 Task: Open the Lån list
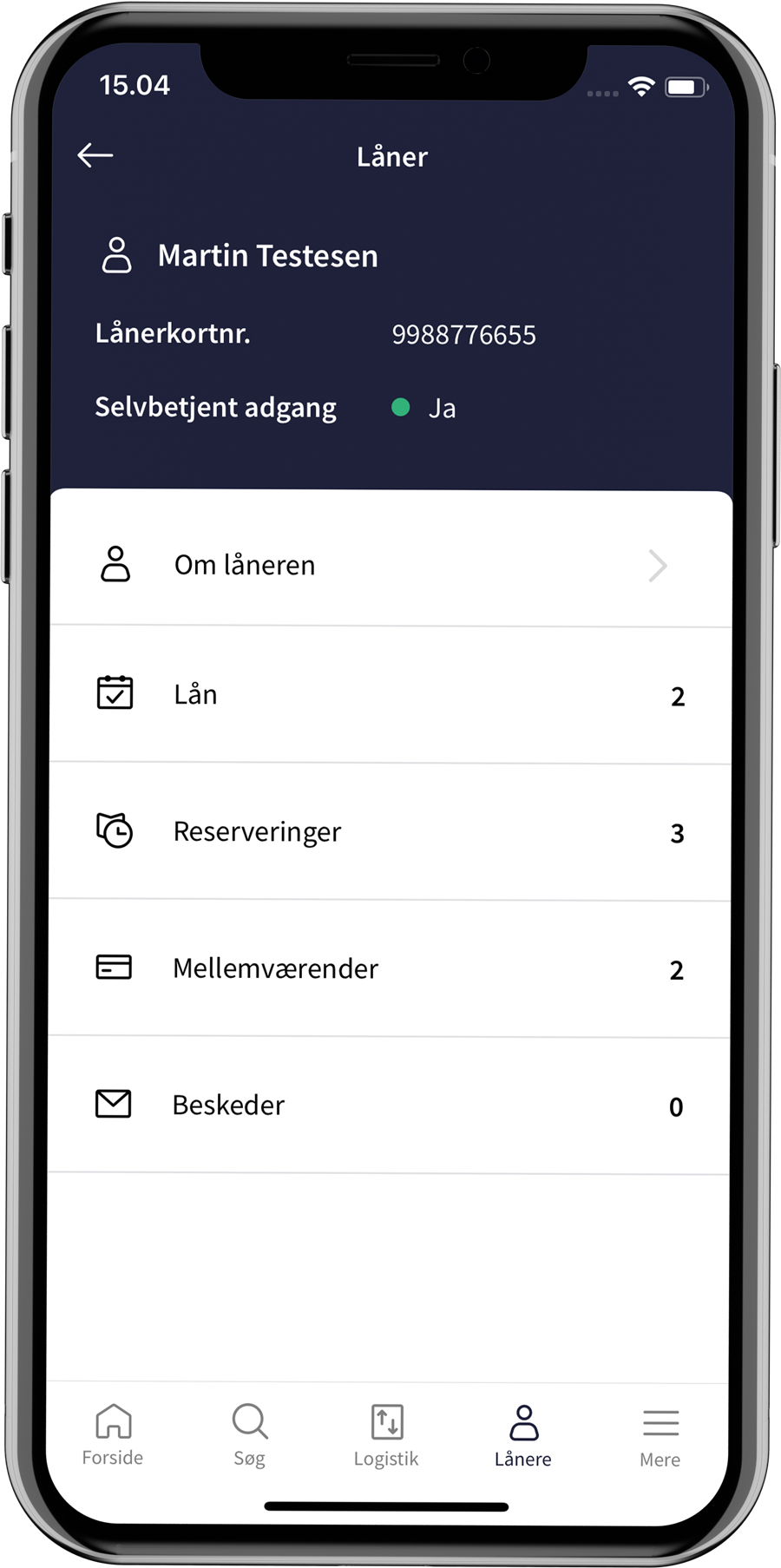(x=390, y=695)
